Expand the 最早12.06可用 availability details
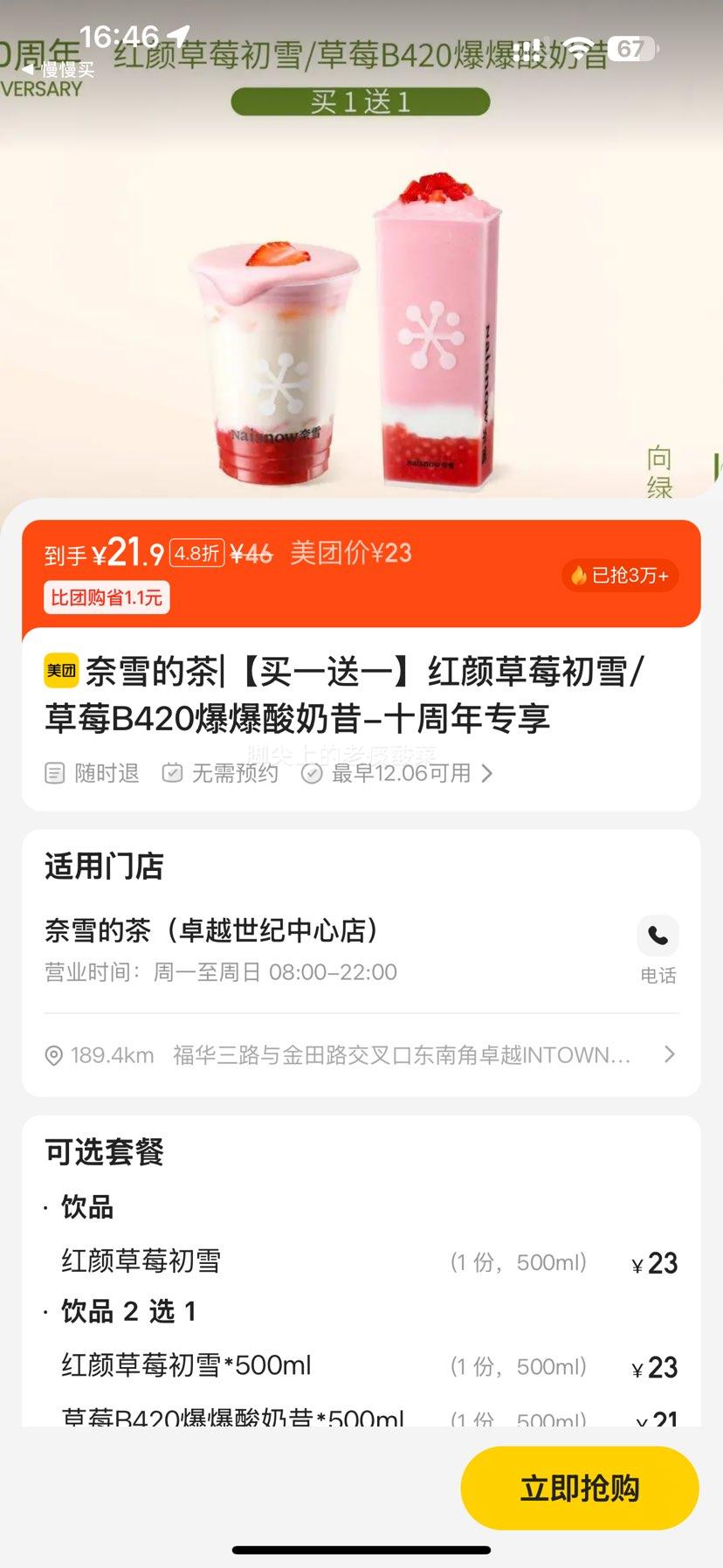The width and height of the screenshot is (723, 1568). tap(398, 773)
